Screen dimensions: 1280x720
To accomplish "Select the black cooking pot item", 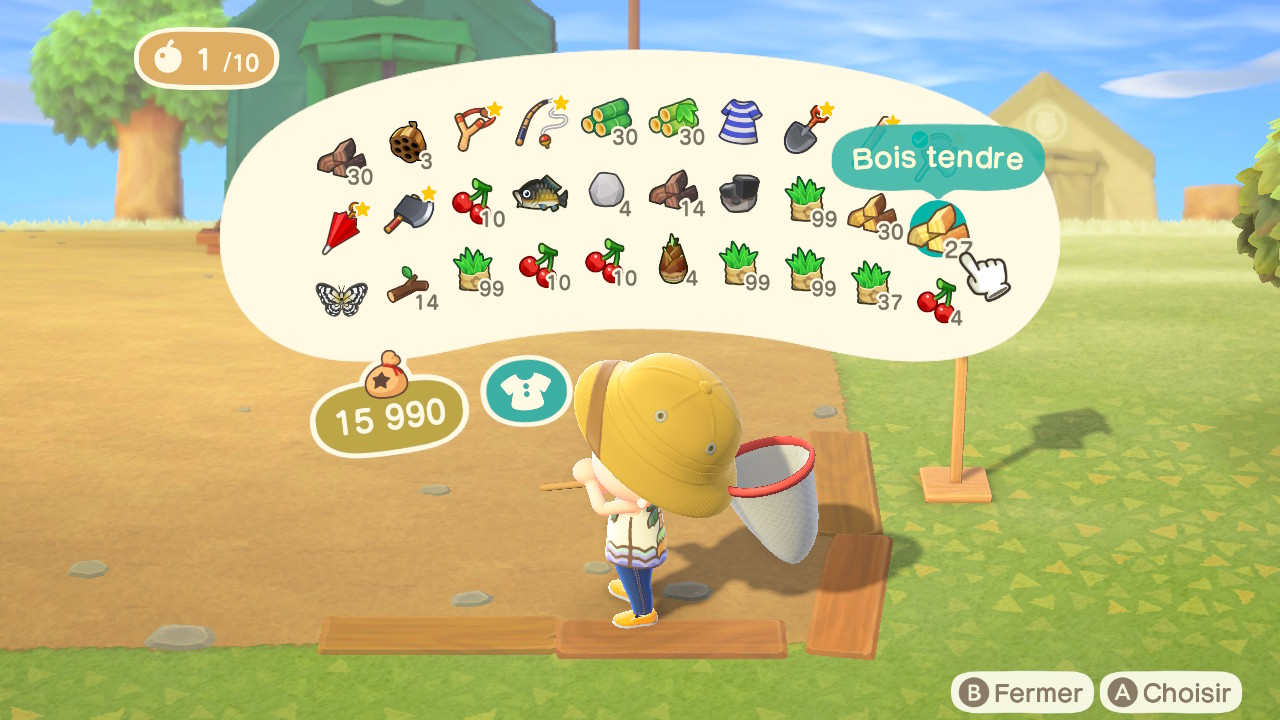I will [x=740, y=192].
